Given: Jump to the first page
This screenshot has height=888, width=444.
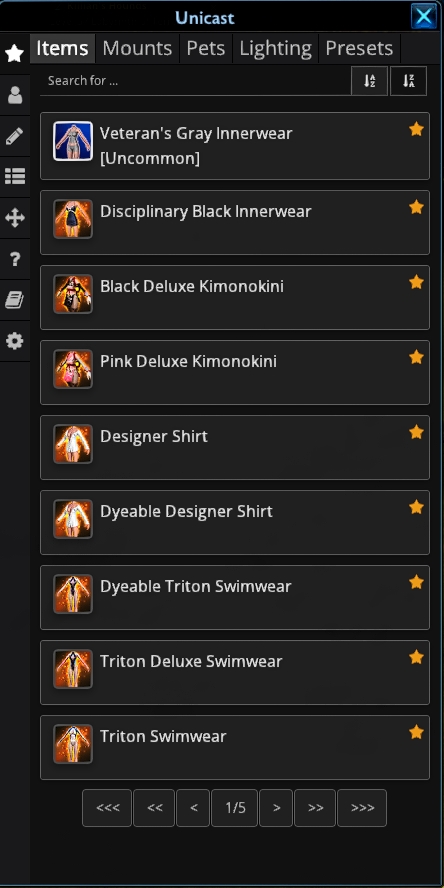Looking at the screenshot, I should [x=107, y=808].
